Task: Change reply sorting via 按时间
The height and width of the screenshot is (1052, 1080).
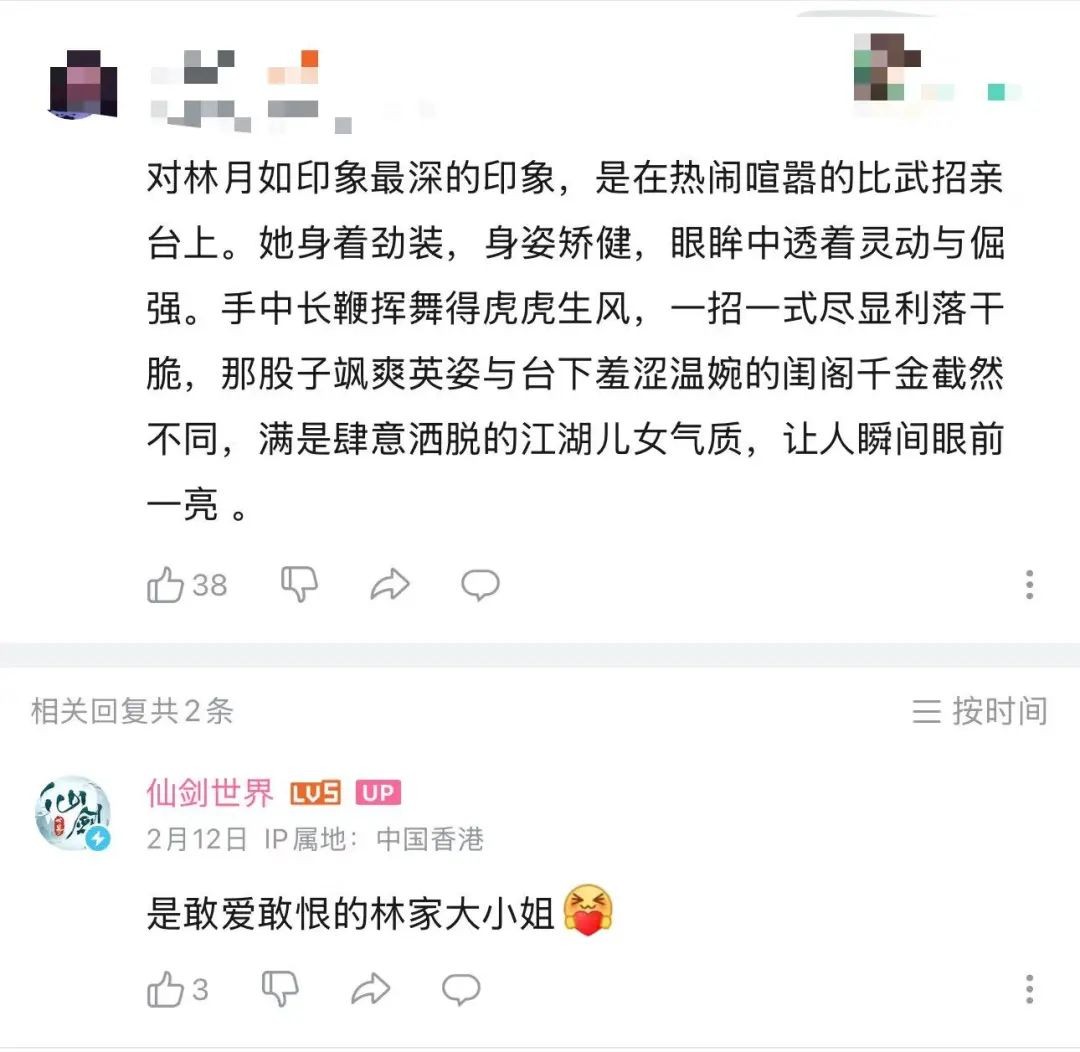Action: 980,712
